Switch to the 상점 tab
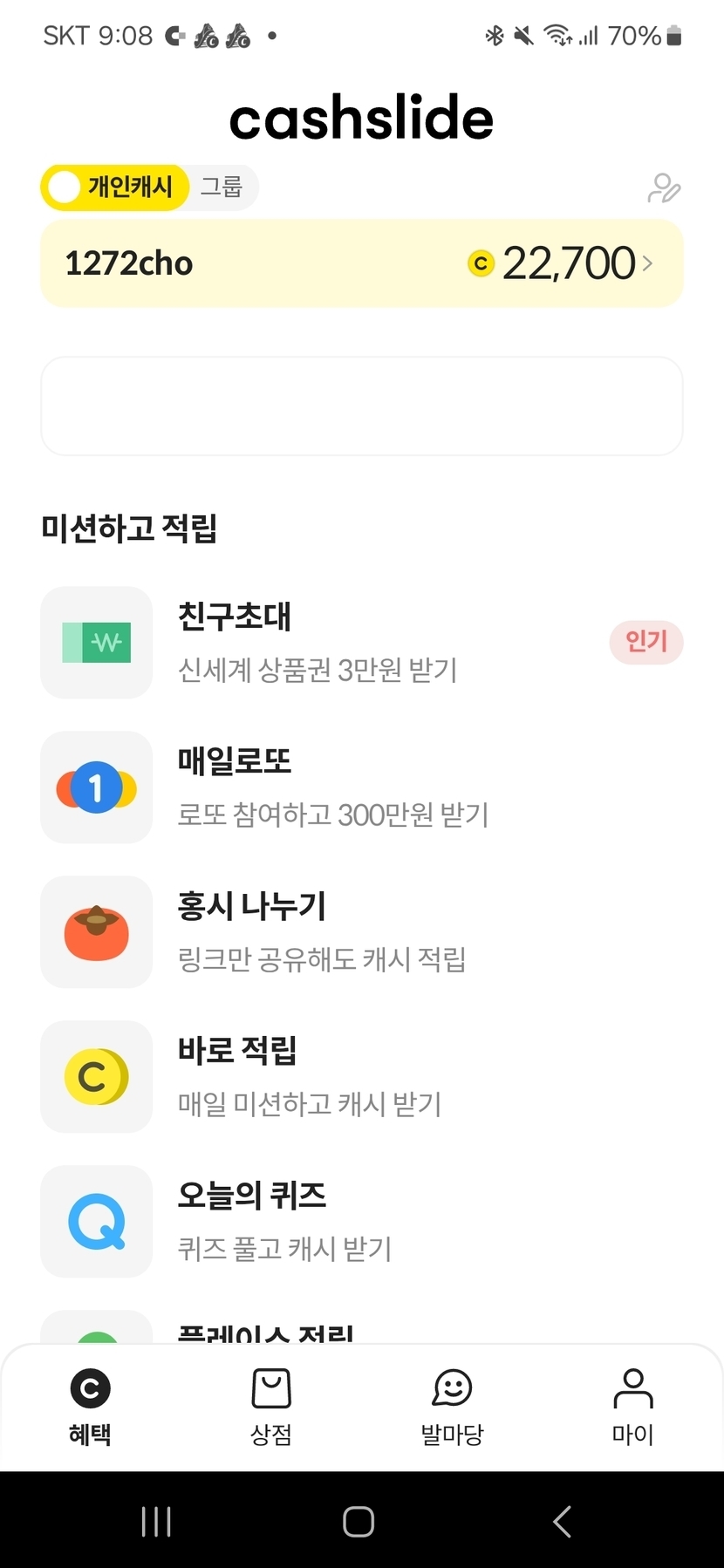 tap(271, 1408)
